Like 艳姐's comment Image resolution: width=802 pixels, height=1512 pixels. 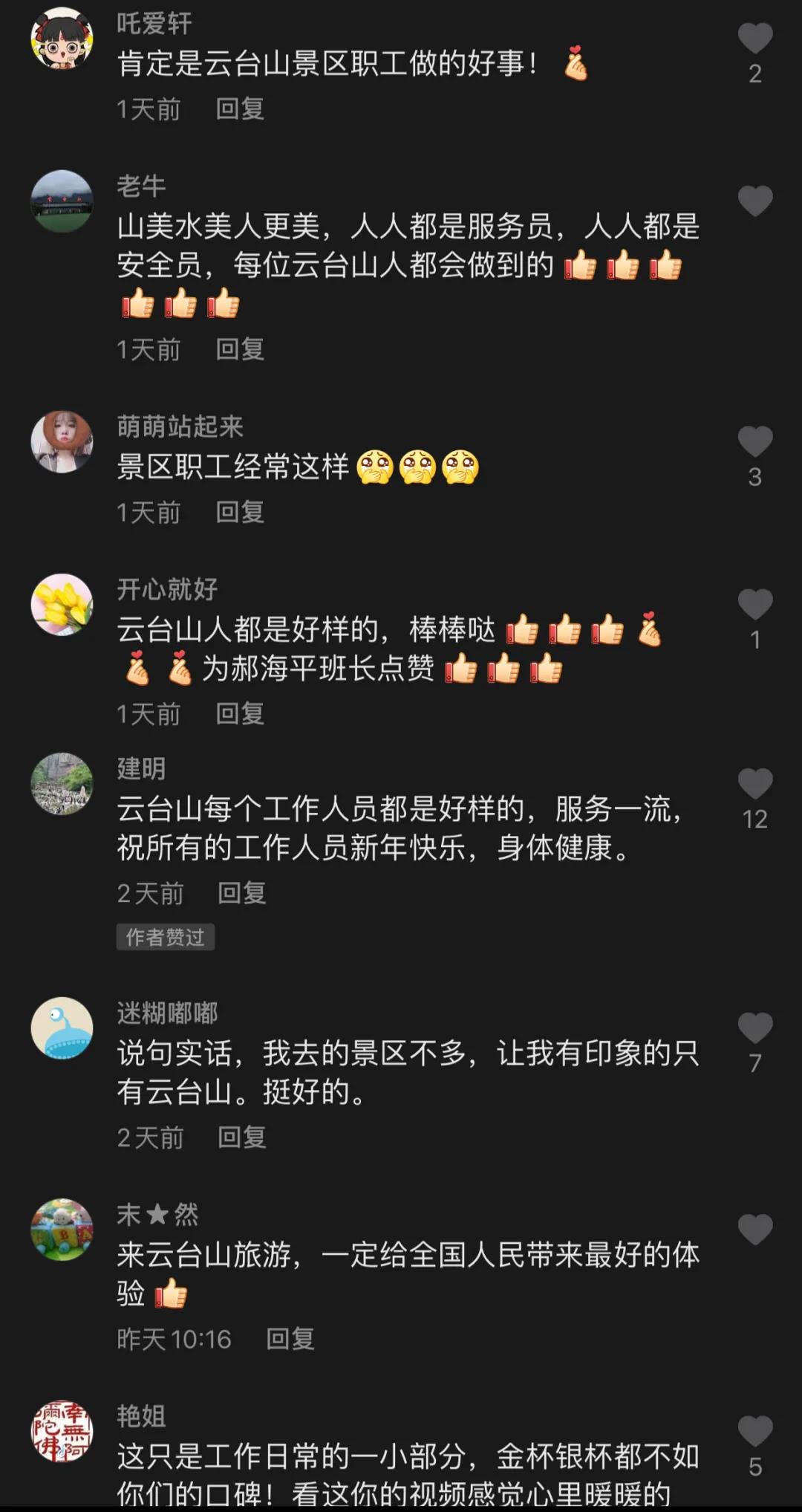pyautogui.click(x=754, y=1432)
